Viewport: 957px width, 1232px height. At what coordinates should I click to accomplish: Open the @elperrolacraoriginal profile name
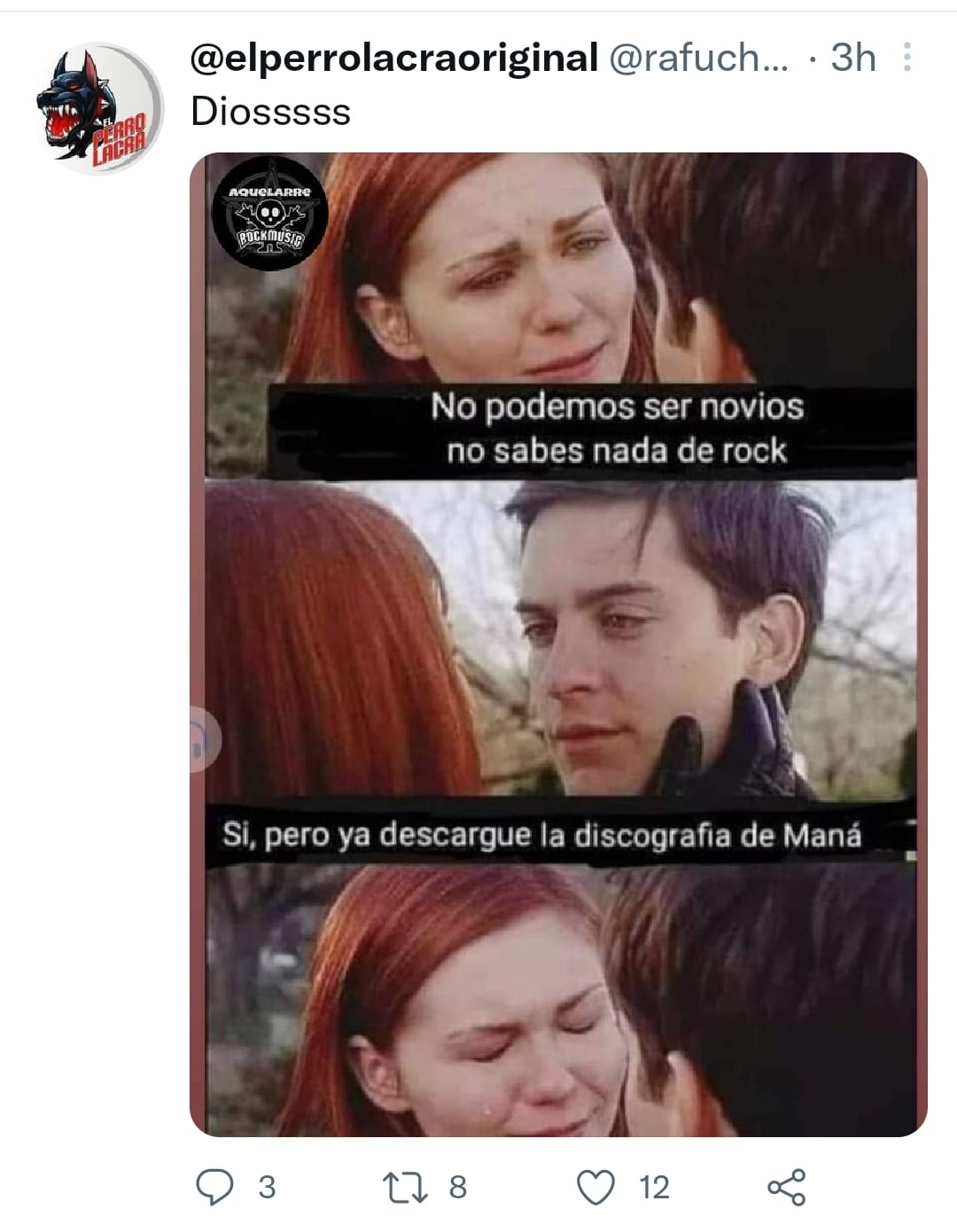click(394, 58)
